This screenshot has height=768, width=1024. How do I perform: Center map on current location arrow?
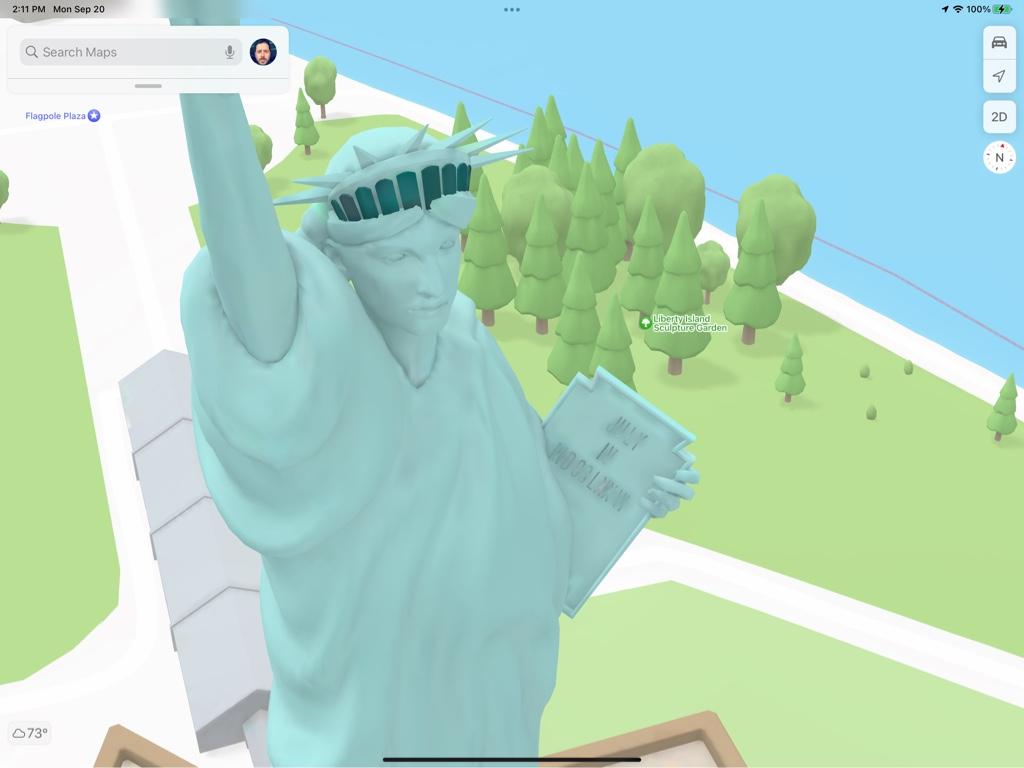click(999, 76)
